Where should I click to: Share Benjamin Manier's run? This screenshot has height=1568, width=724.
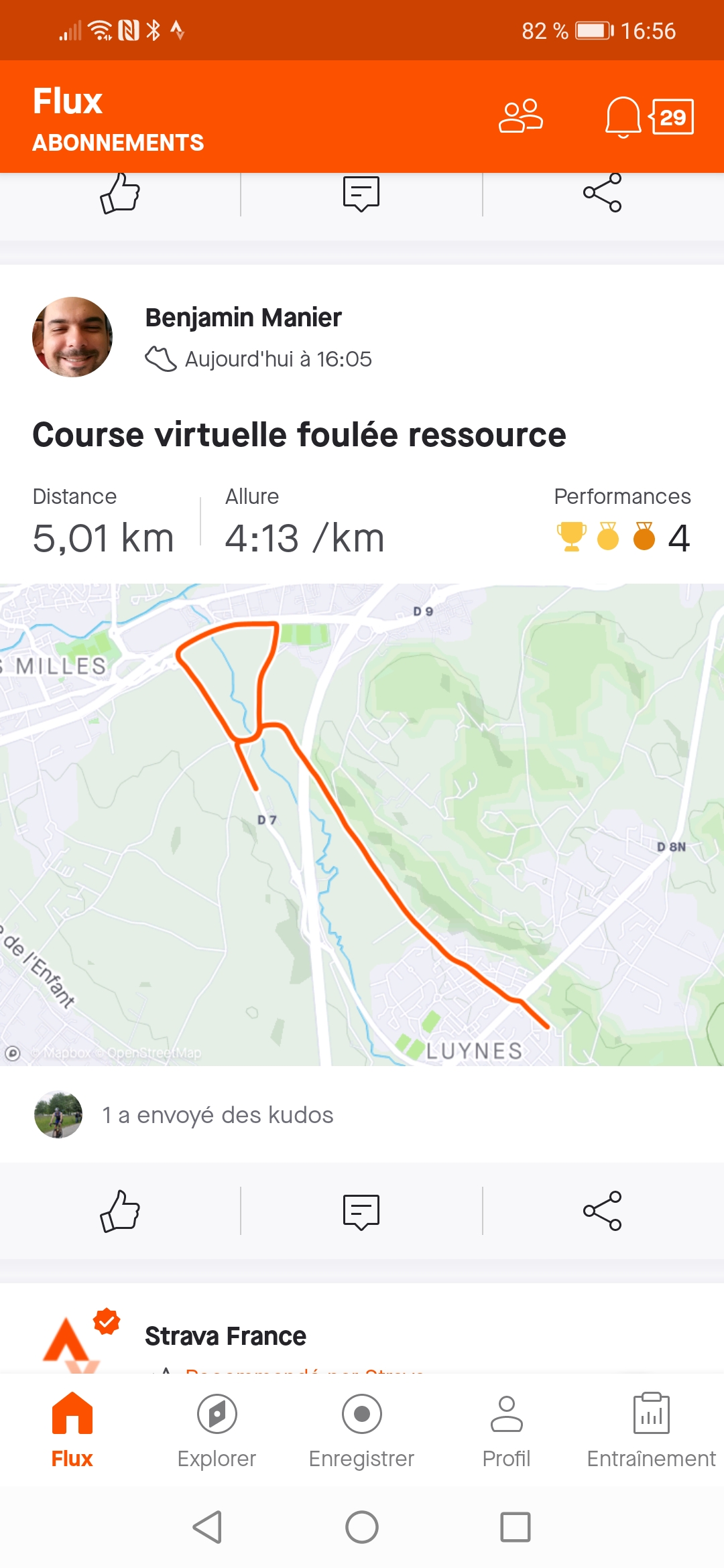pos(603,1211)
